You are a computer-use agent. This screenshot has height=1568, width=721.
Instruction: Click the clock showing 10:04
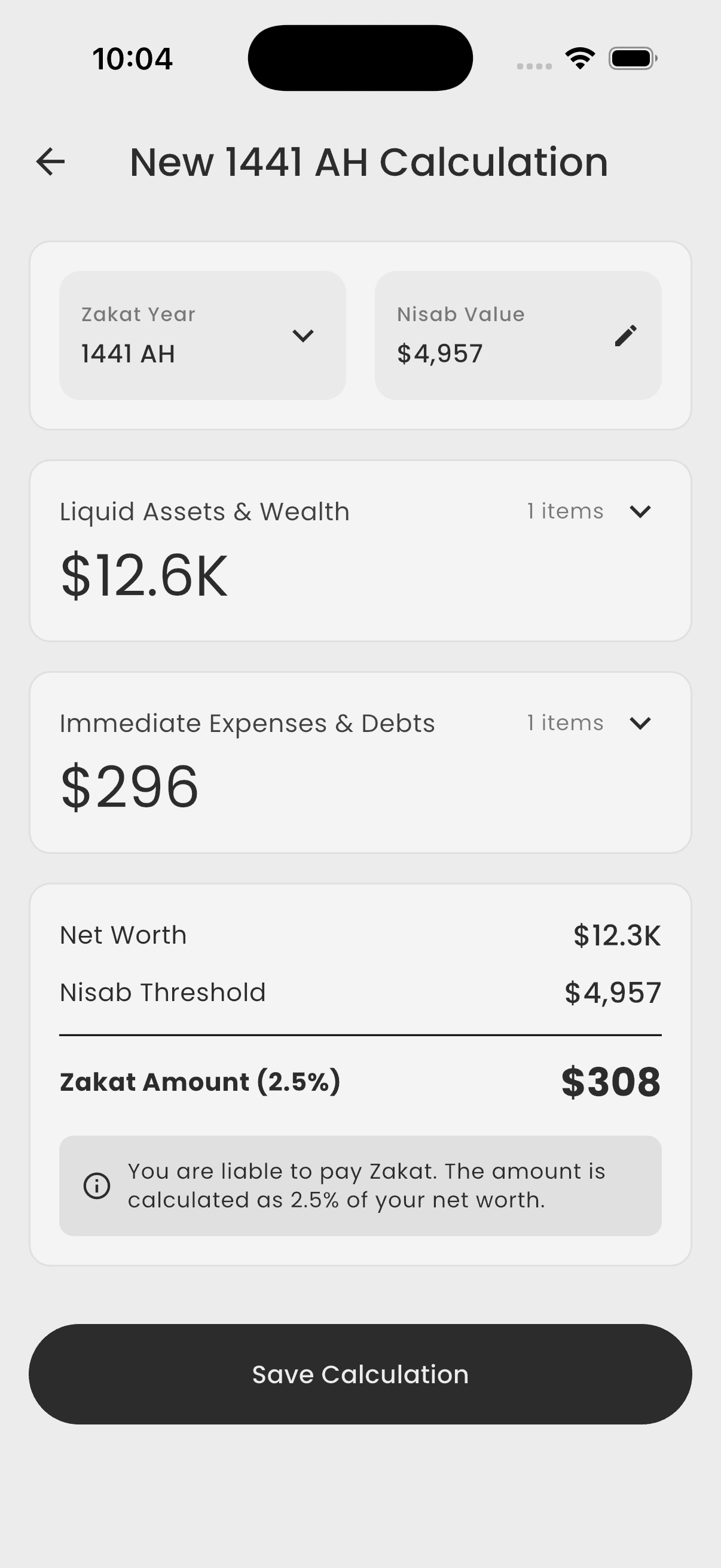(x=132, y=58)
